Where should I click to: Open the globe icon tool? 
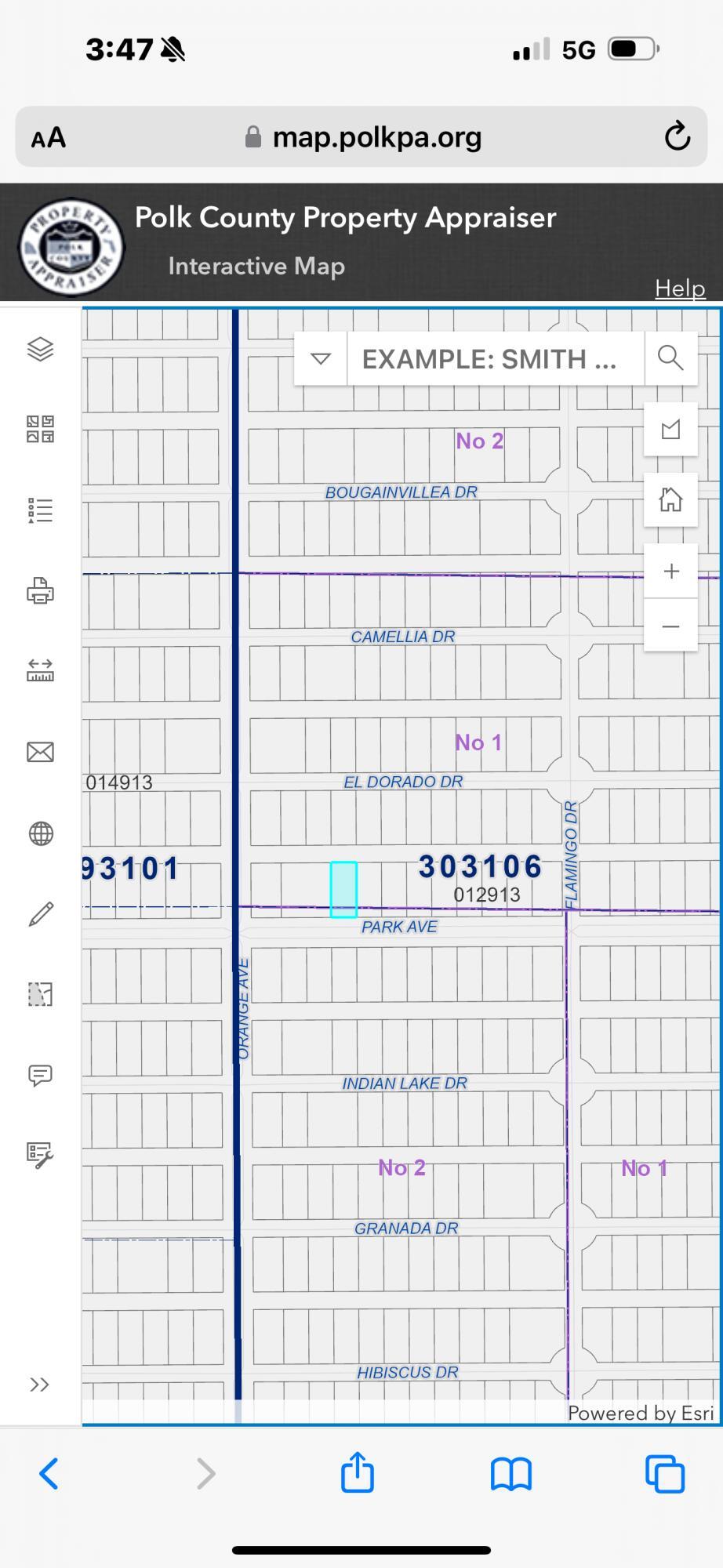40,833
